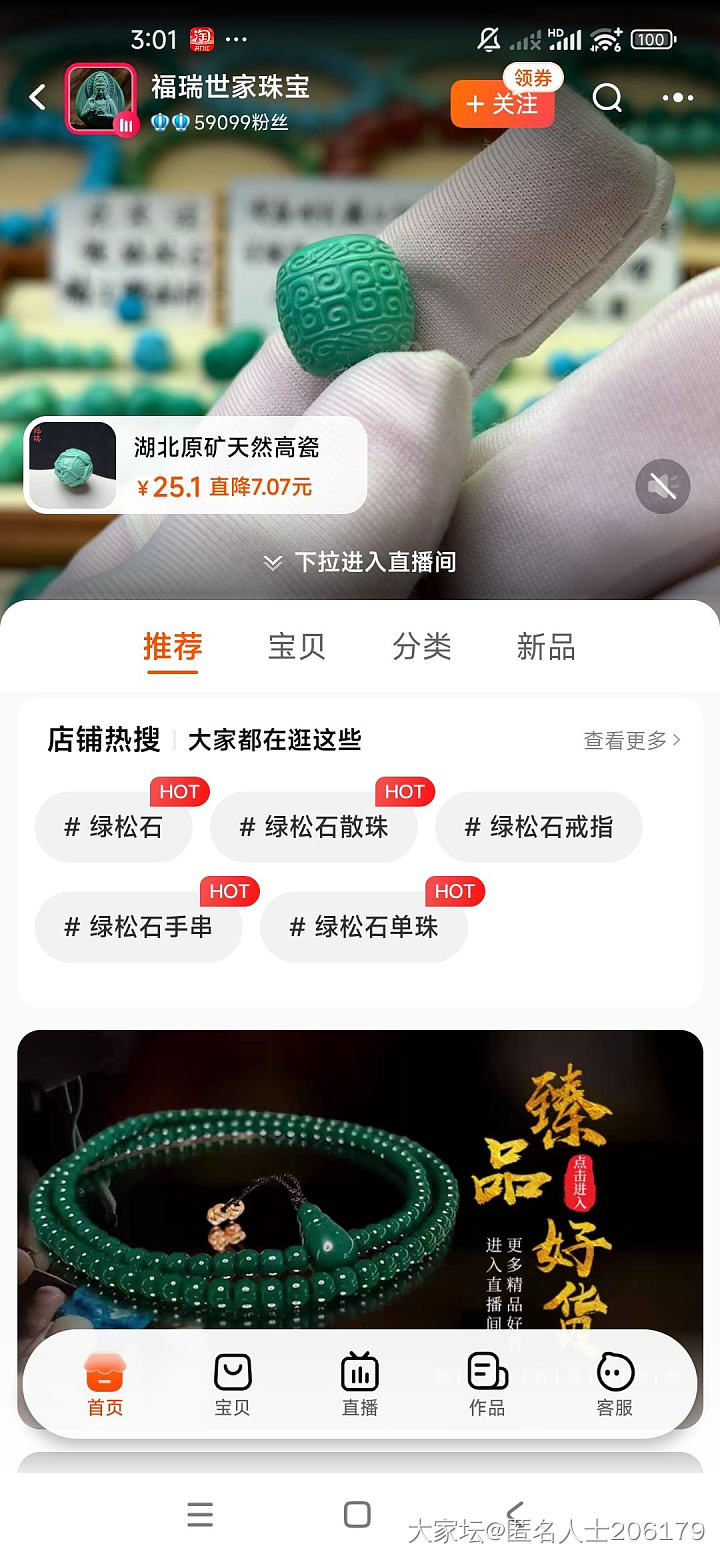Choose the 绿松石戒指 search chip

click(x=539, y=827)
